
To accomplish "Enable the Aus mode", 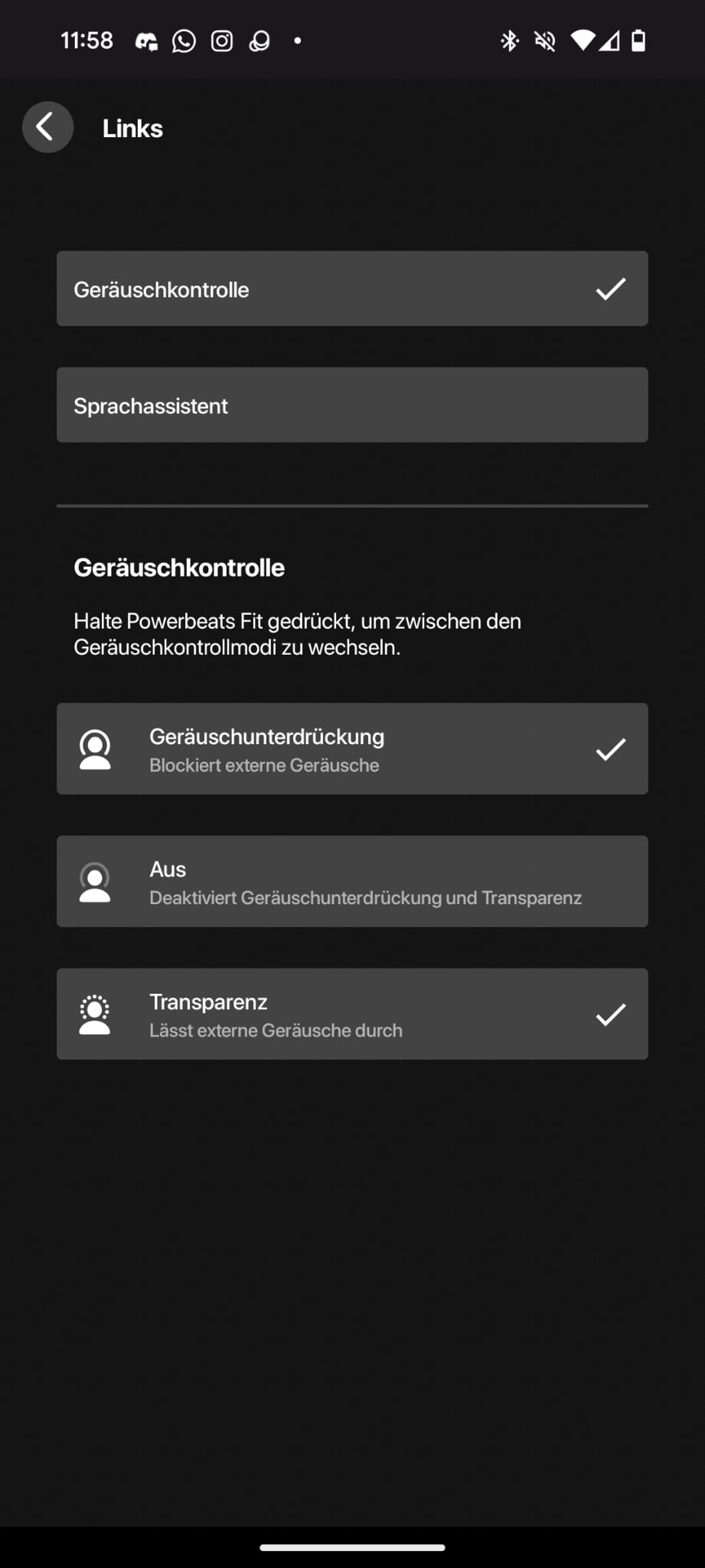I will 352,881.
